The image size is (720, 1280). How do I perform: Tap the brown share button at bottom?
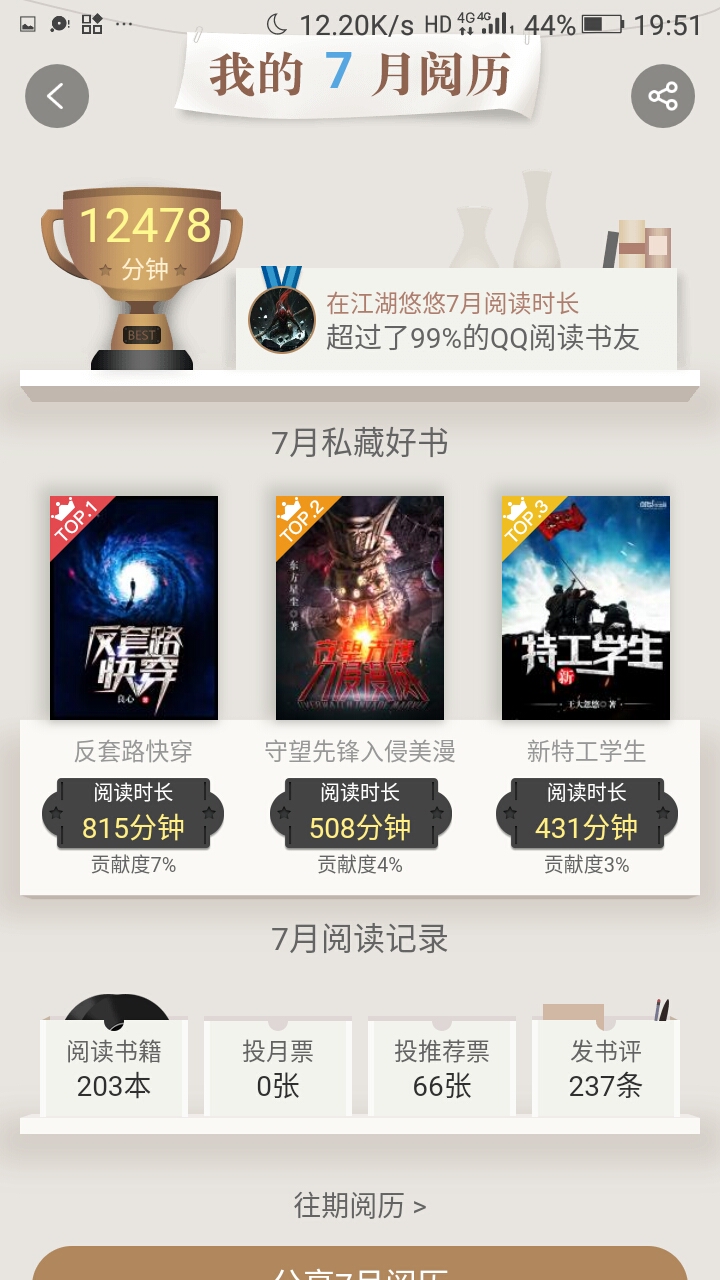[360, 1266]
